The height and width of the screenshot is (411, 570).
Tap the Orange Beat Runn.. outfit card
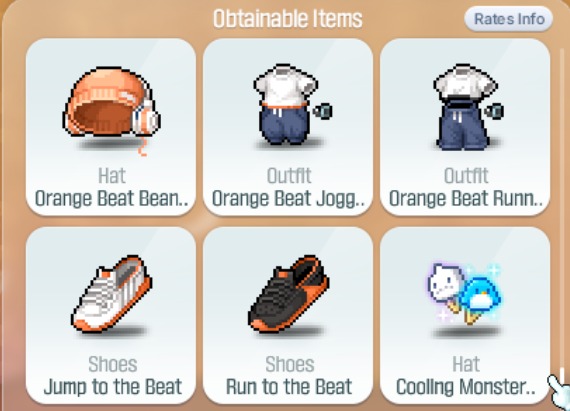[465, 127]
